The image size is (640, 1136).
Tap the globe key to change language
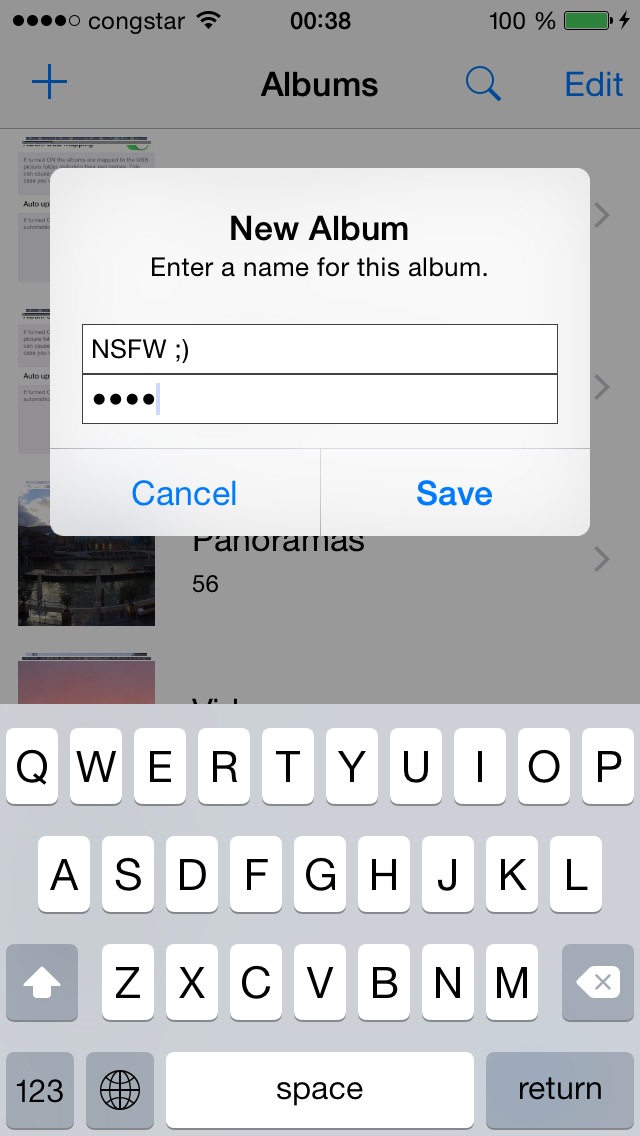[x=120, y=1090]
